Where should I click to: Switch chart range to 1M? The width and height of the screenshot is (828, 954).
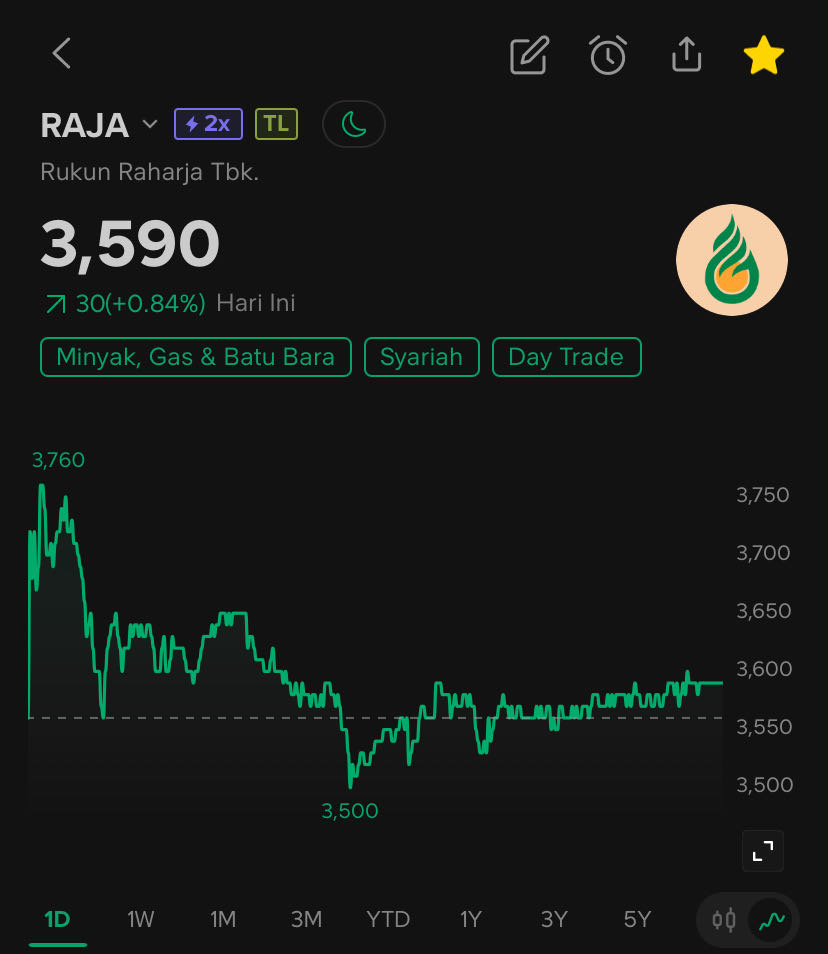pos(223,919)
